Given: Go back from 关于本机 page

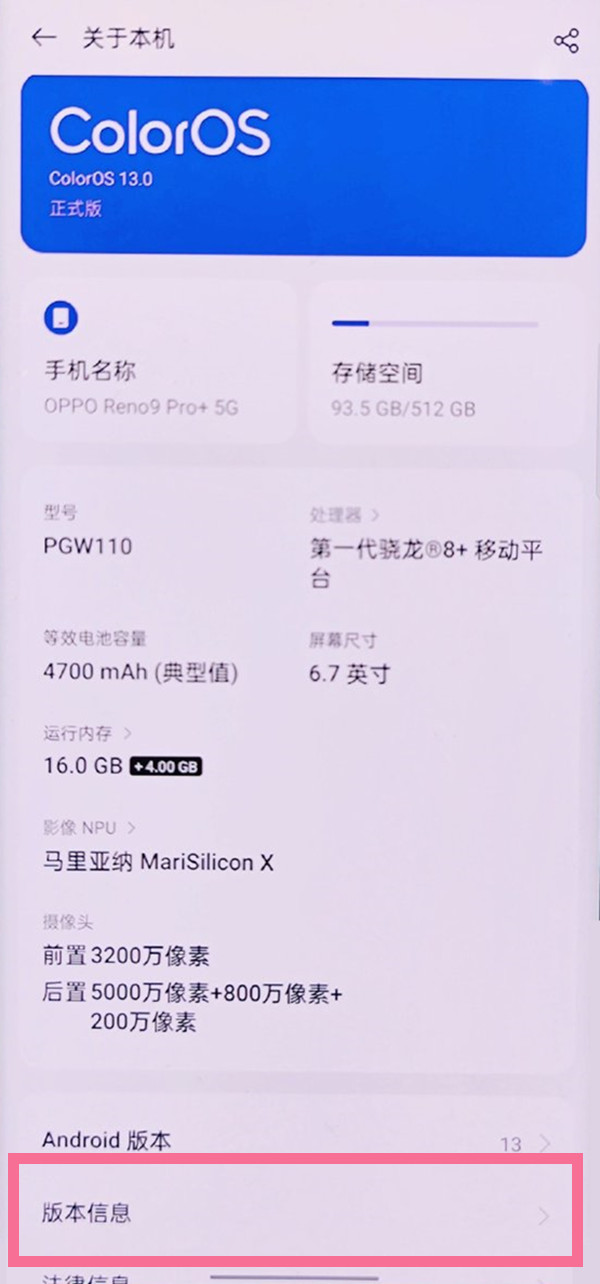Looking at the screenshot, I should [x=43, y=39].
